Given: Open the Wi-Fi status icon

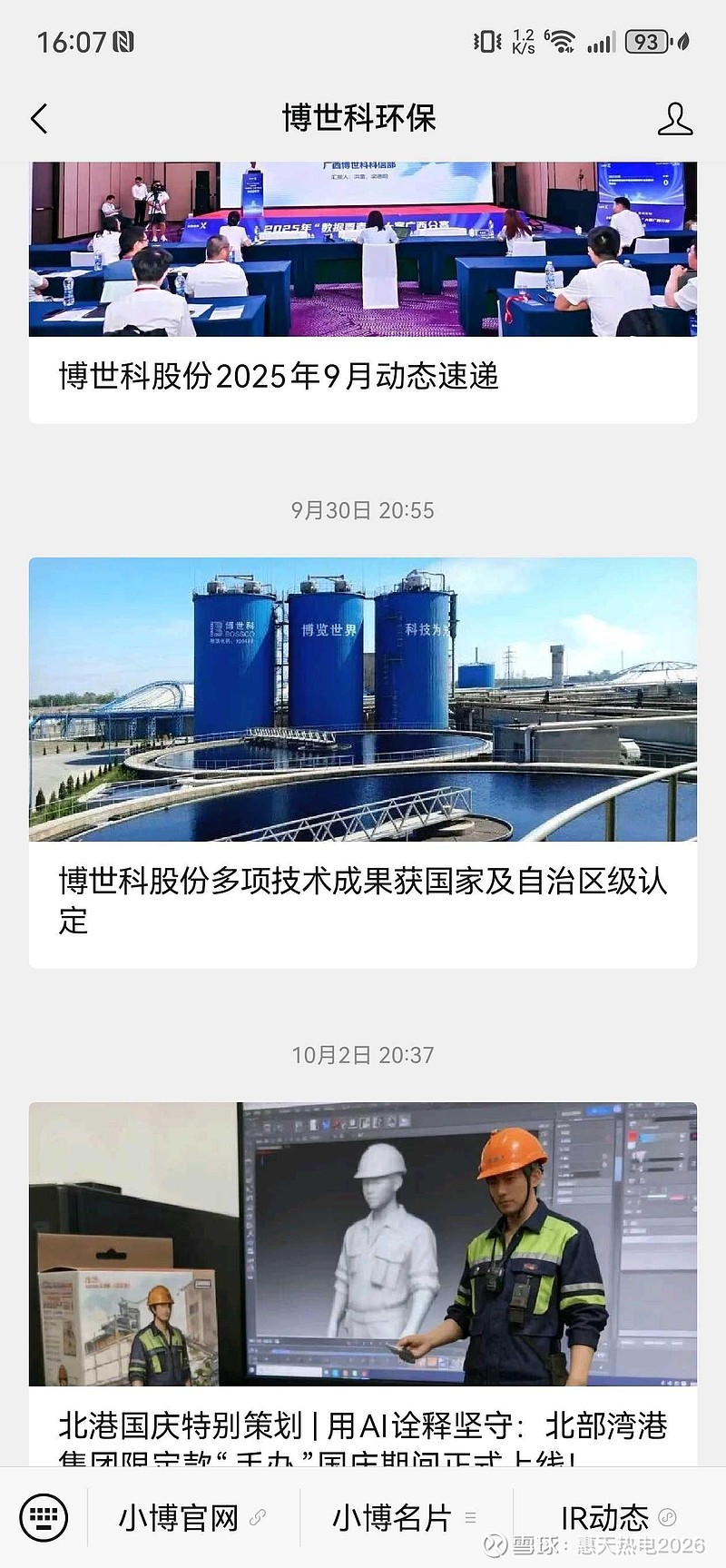Looking at the screenshot, I should pos(564,40).
